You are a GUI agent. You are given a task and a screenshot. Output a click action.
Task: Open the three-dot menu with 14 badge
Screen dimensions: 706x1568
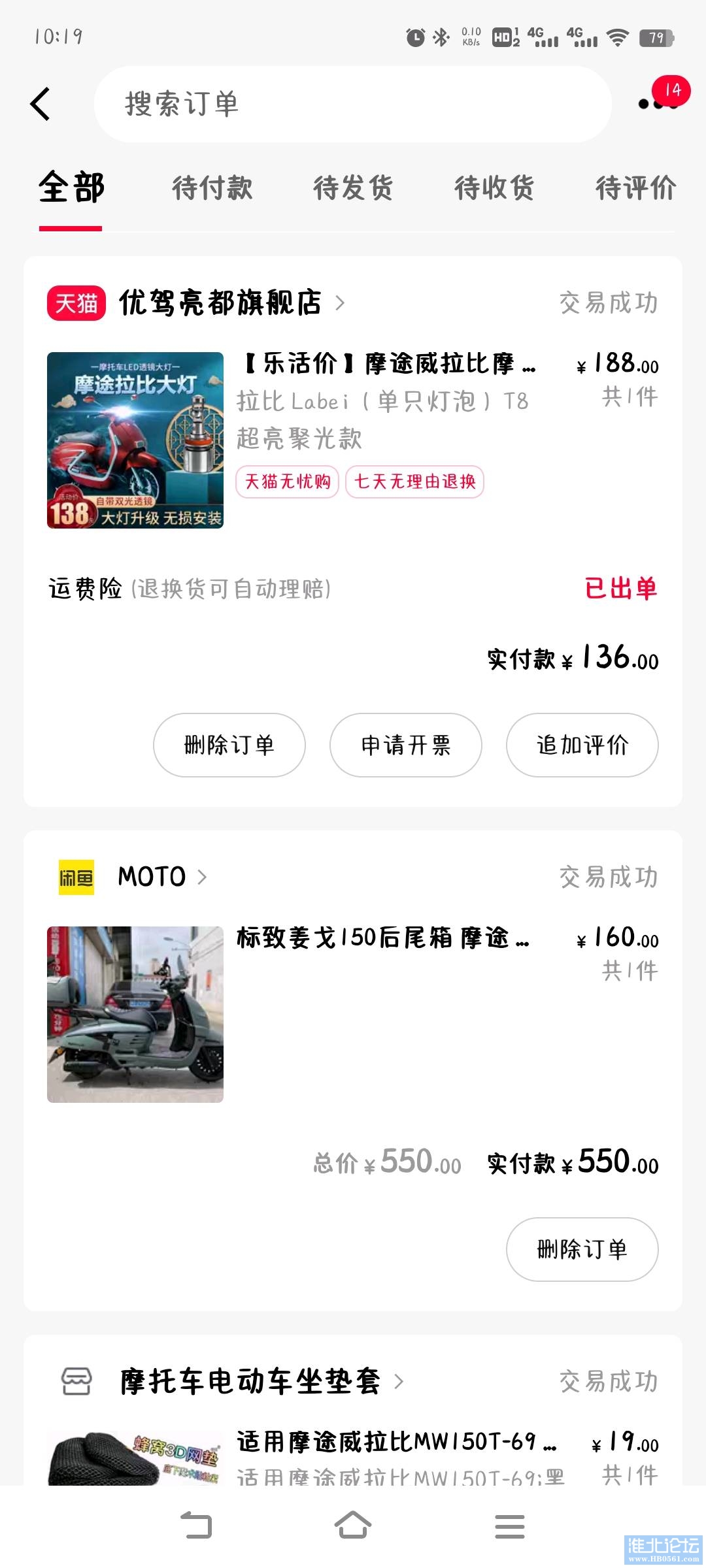click(658, 103)
